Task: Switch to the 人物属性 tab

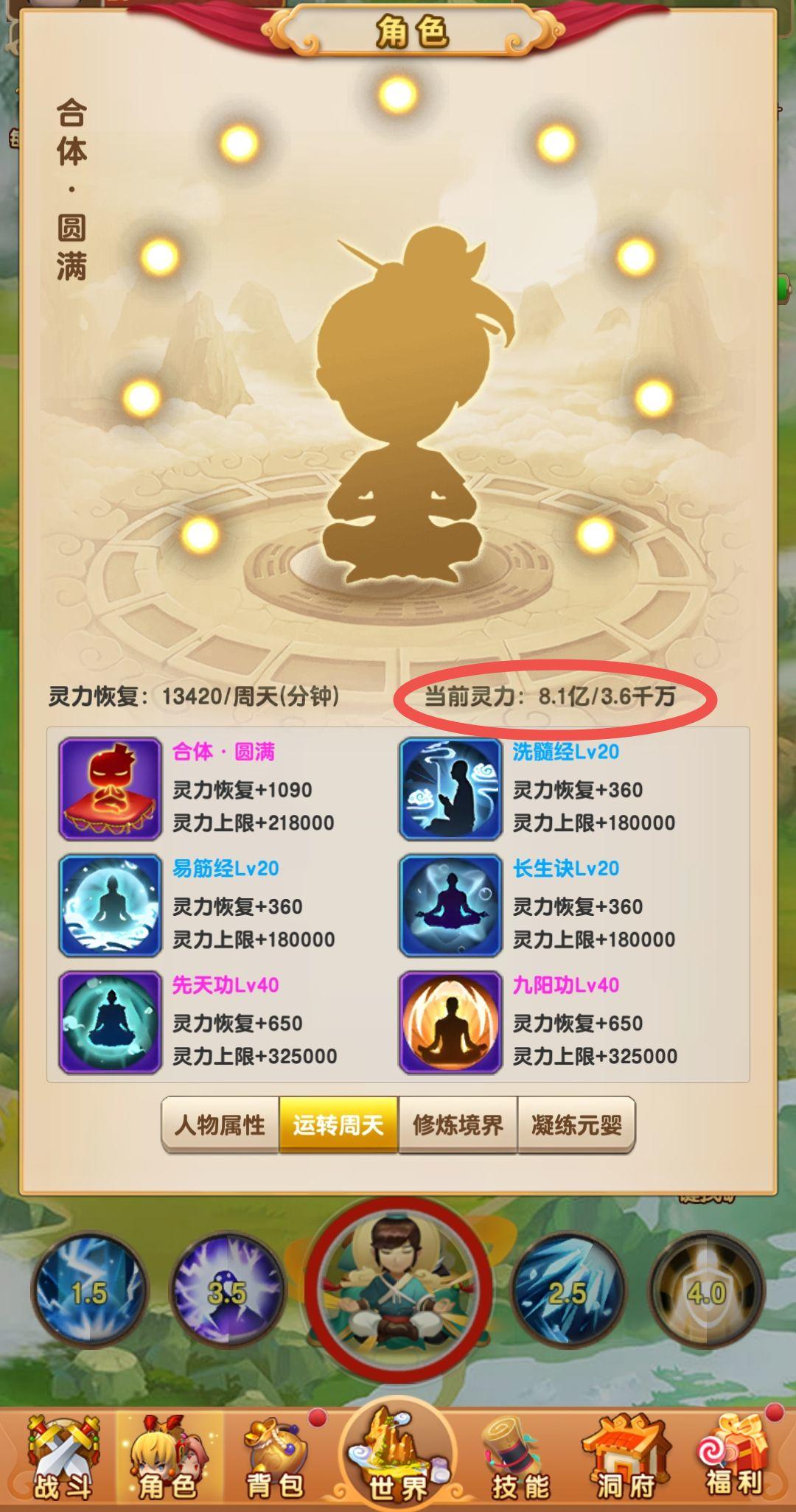Action: tap(220, 1124)
